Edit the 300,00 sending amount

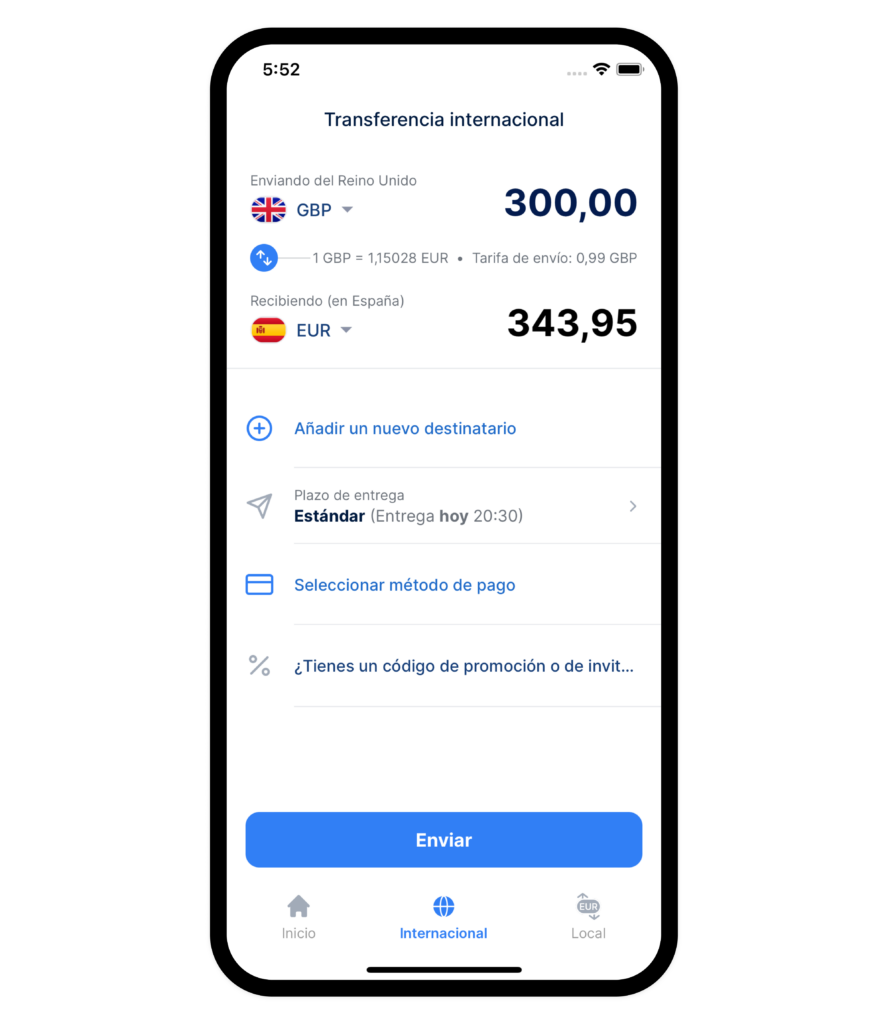[570, 203]
